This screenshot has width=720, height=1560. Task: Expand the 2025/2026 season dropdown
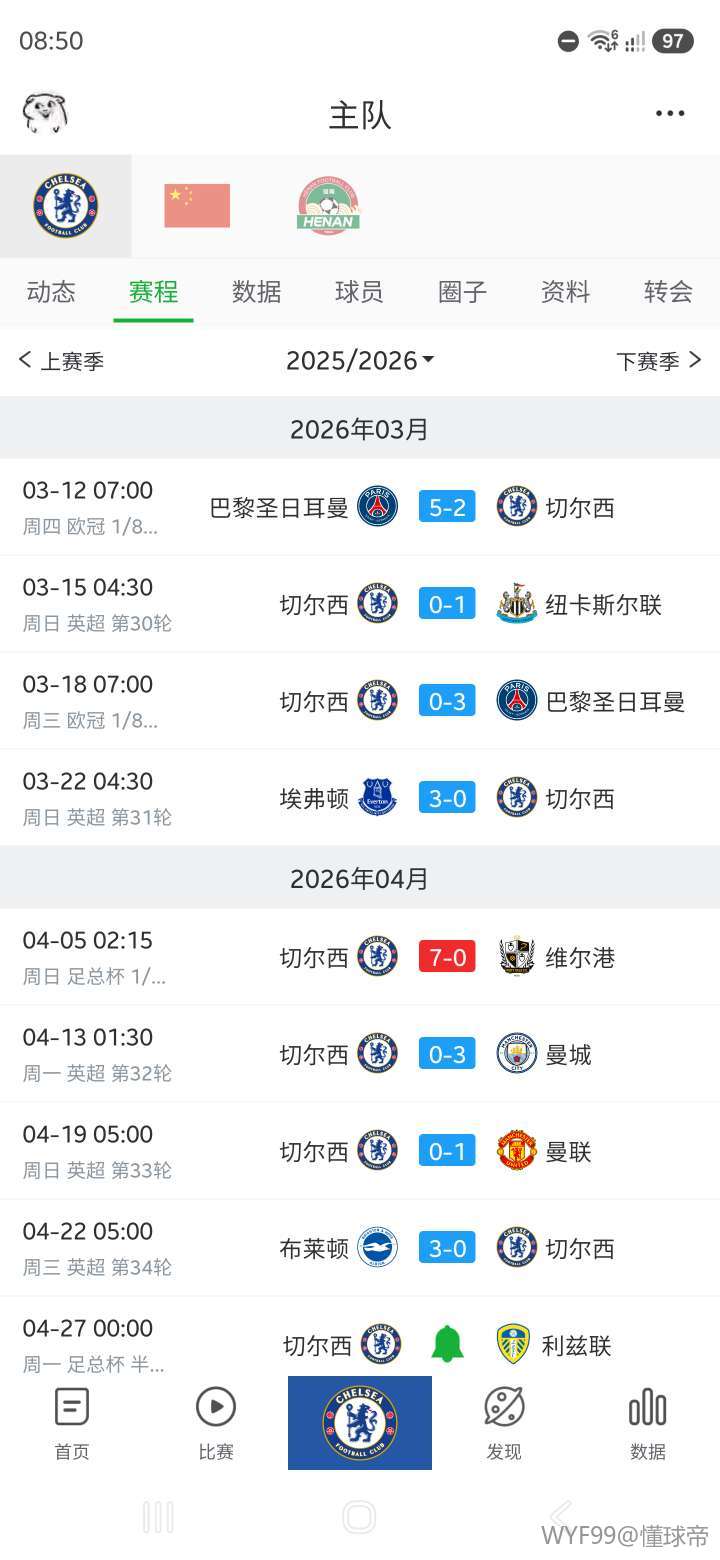(360, 361)
